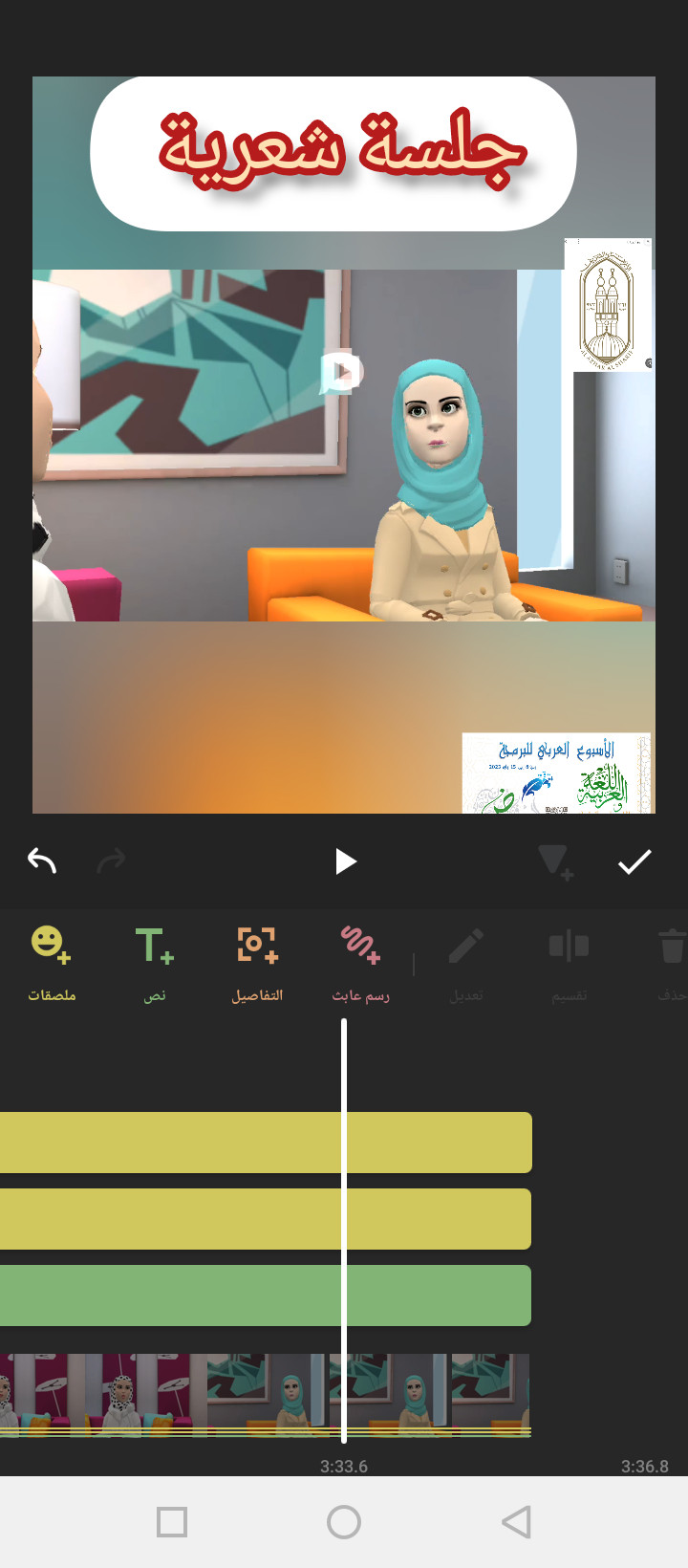
Task: Add text with the نص tool
Action: click(154, 961)
